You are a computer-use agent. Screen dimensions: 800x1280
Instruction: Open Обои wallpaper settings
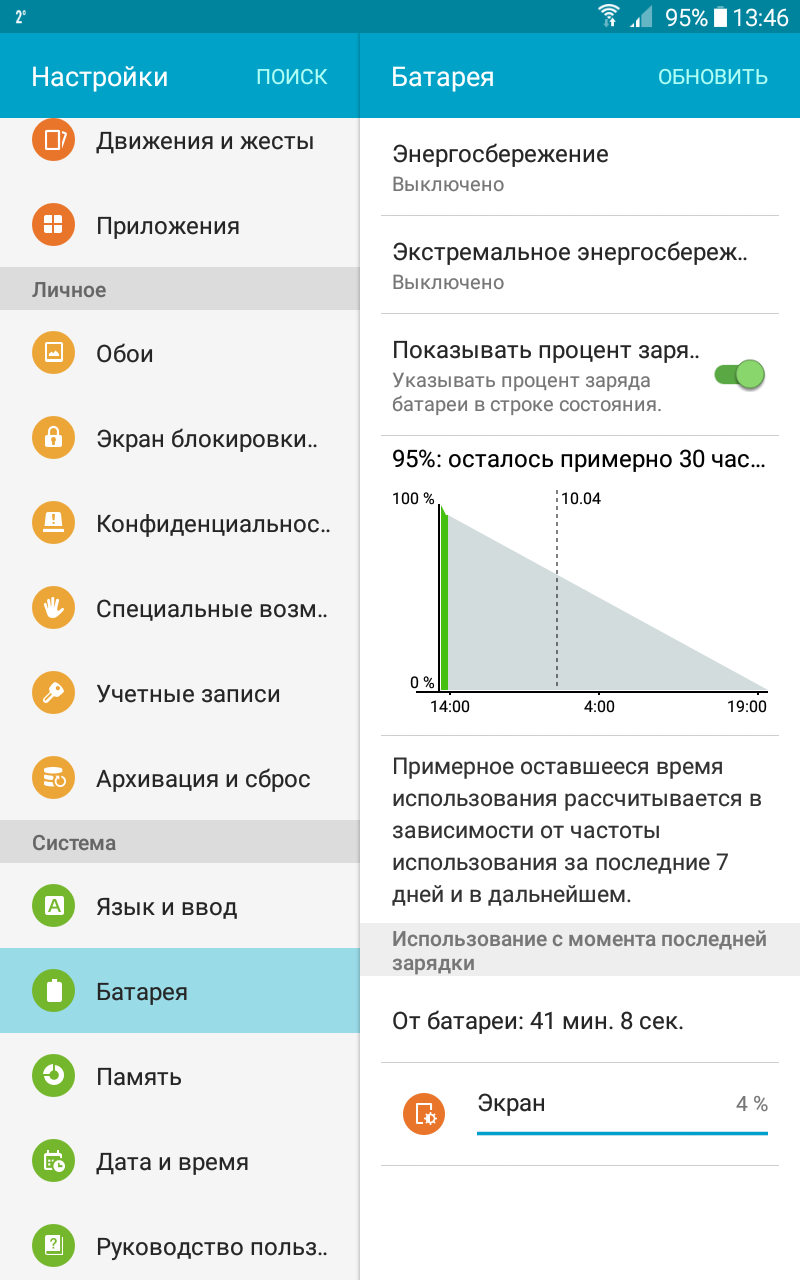tap(125, 353)
